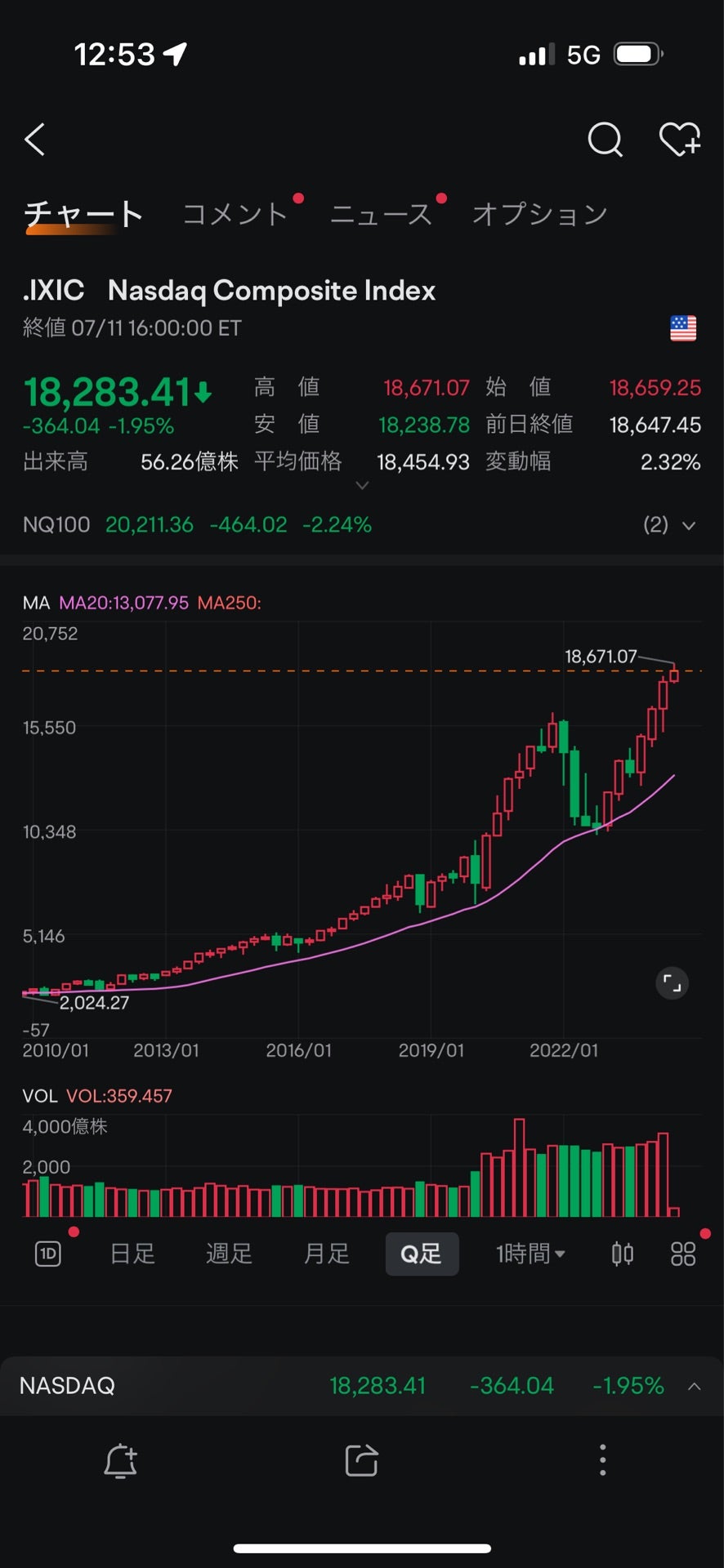Expand chart to fullscreen mode
The image size is (724, 1568).
tap(672, 983)
